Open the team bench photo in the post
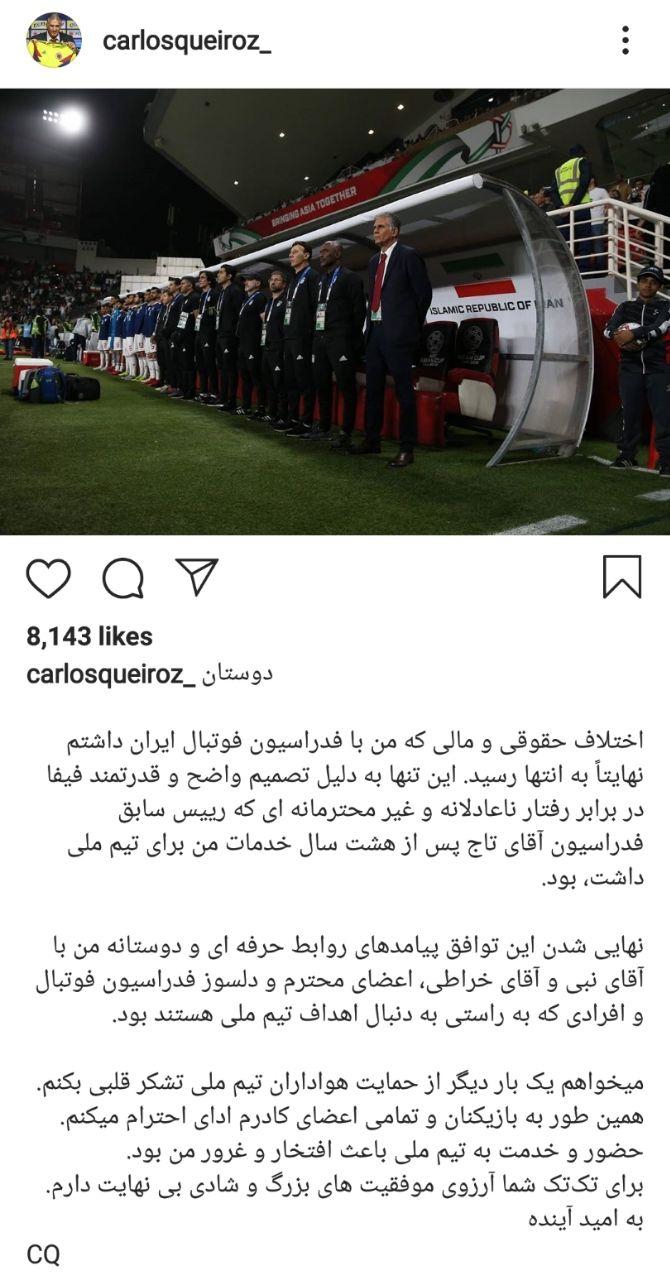This screenshot has height=1280, width=670. click(335, 312)
